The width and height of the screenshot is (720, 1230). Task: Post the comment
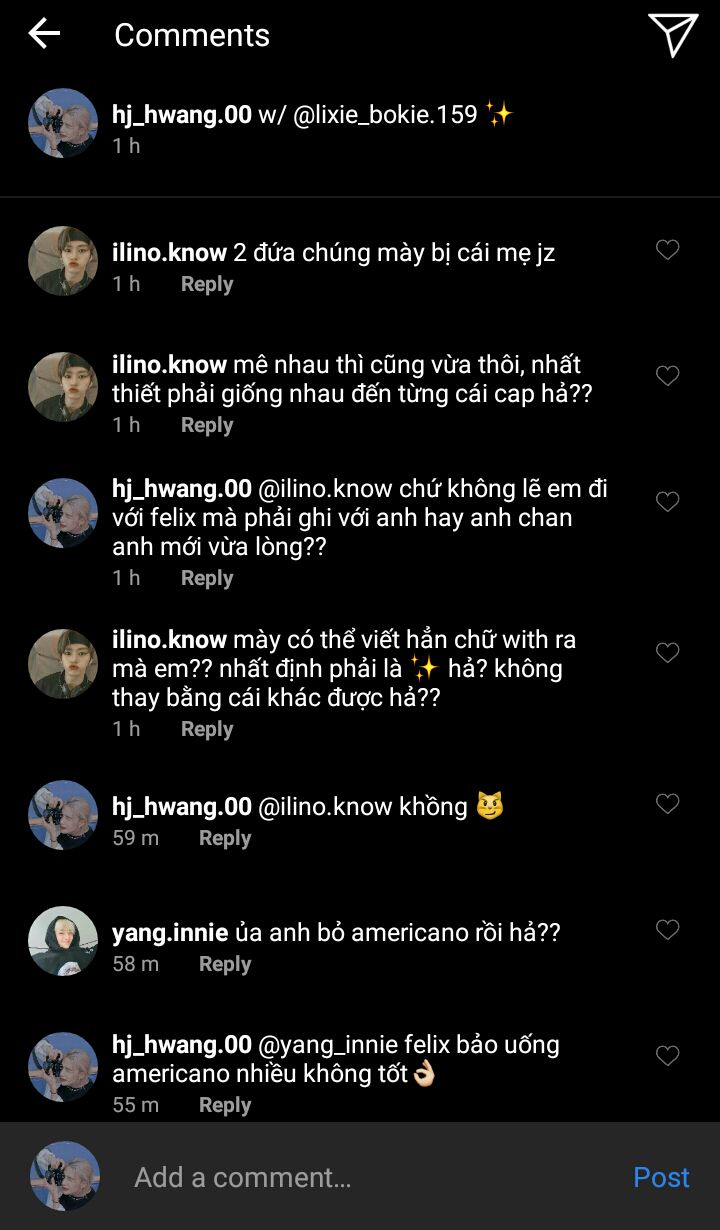click(x=661, y=1177)
